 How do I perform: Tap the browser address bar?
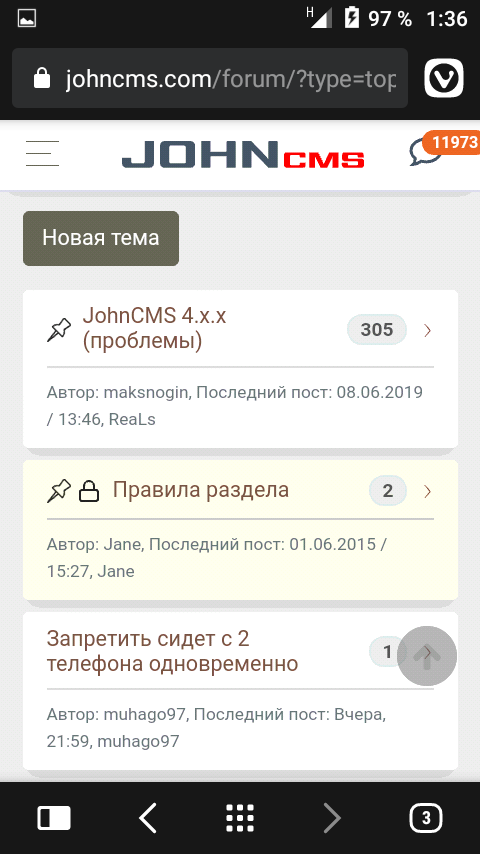[210, 78]
